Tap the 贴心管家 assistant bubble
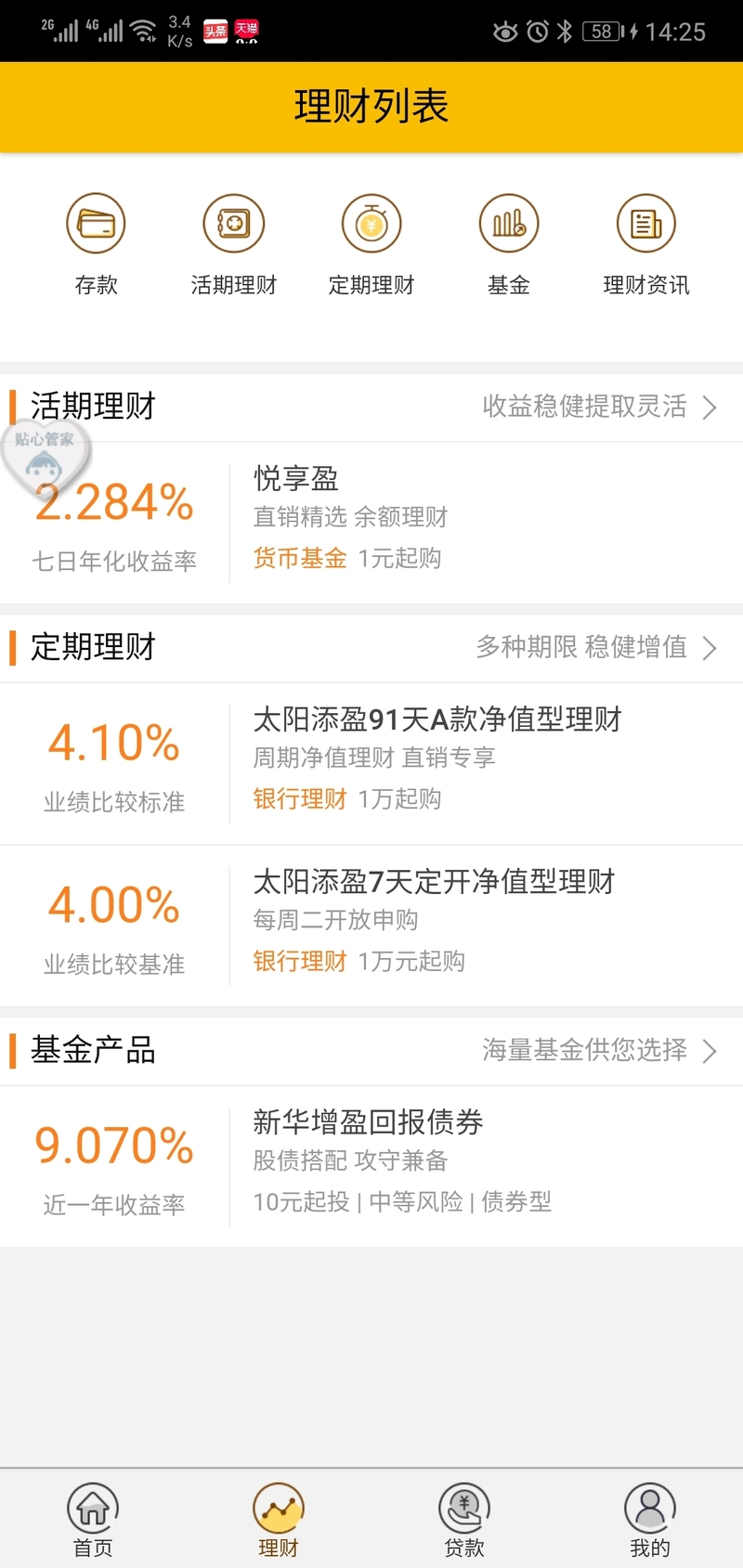Image resolution: width=743 pixels, height=1568 pixels. click(46, 455)
